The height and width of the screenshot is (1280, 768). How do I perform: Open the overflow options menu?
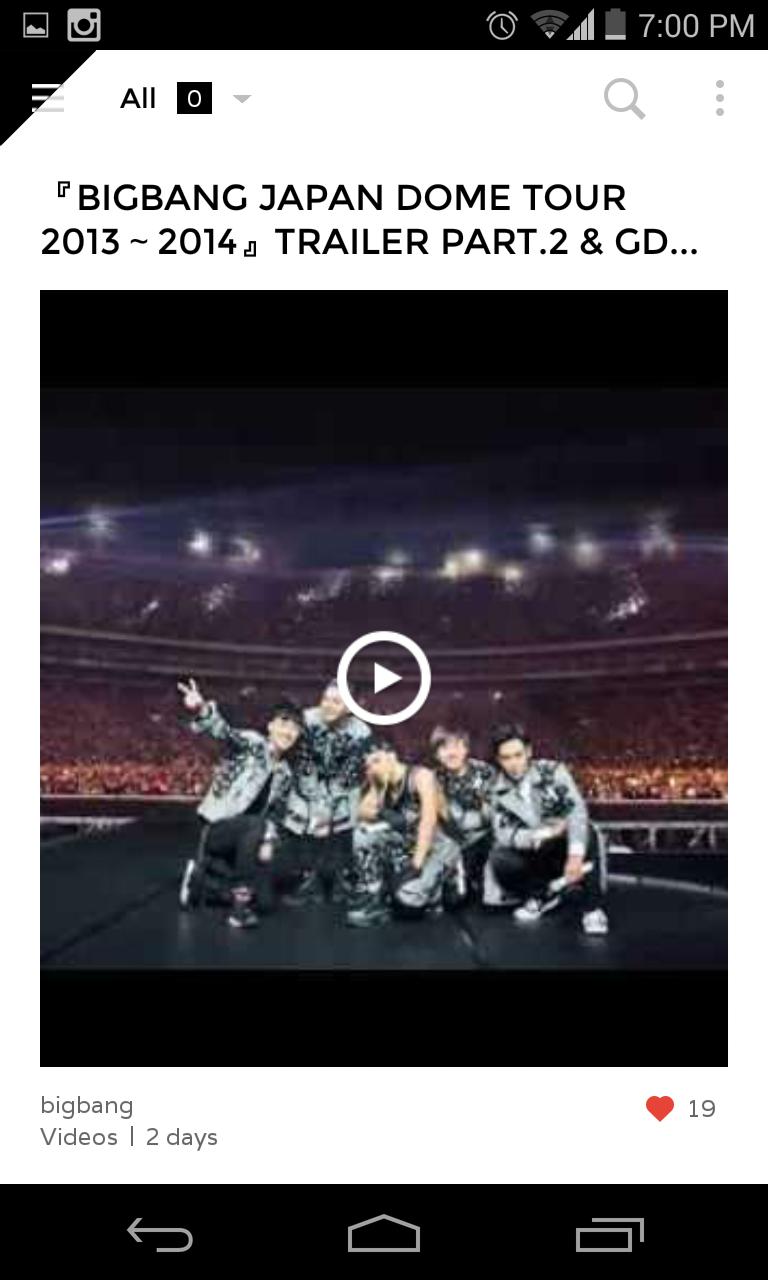point(719,97)
